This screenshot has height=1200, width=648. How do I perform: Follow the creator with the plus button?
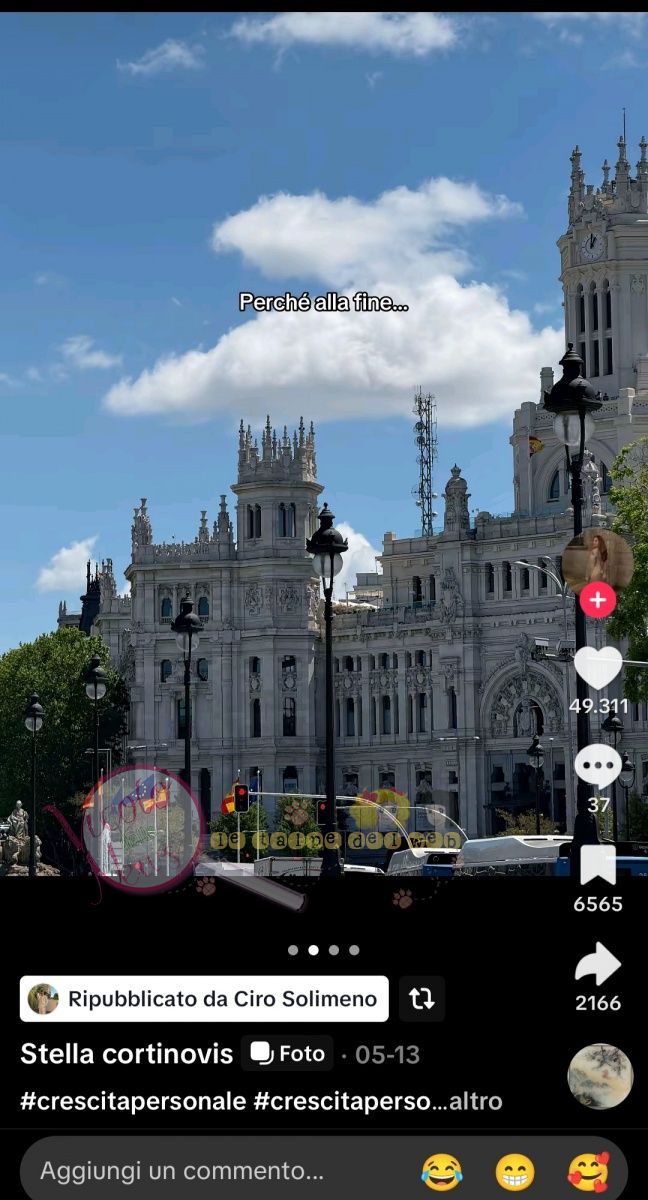(x=598, y=601)
